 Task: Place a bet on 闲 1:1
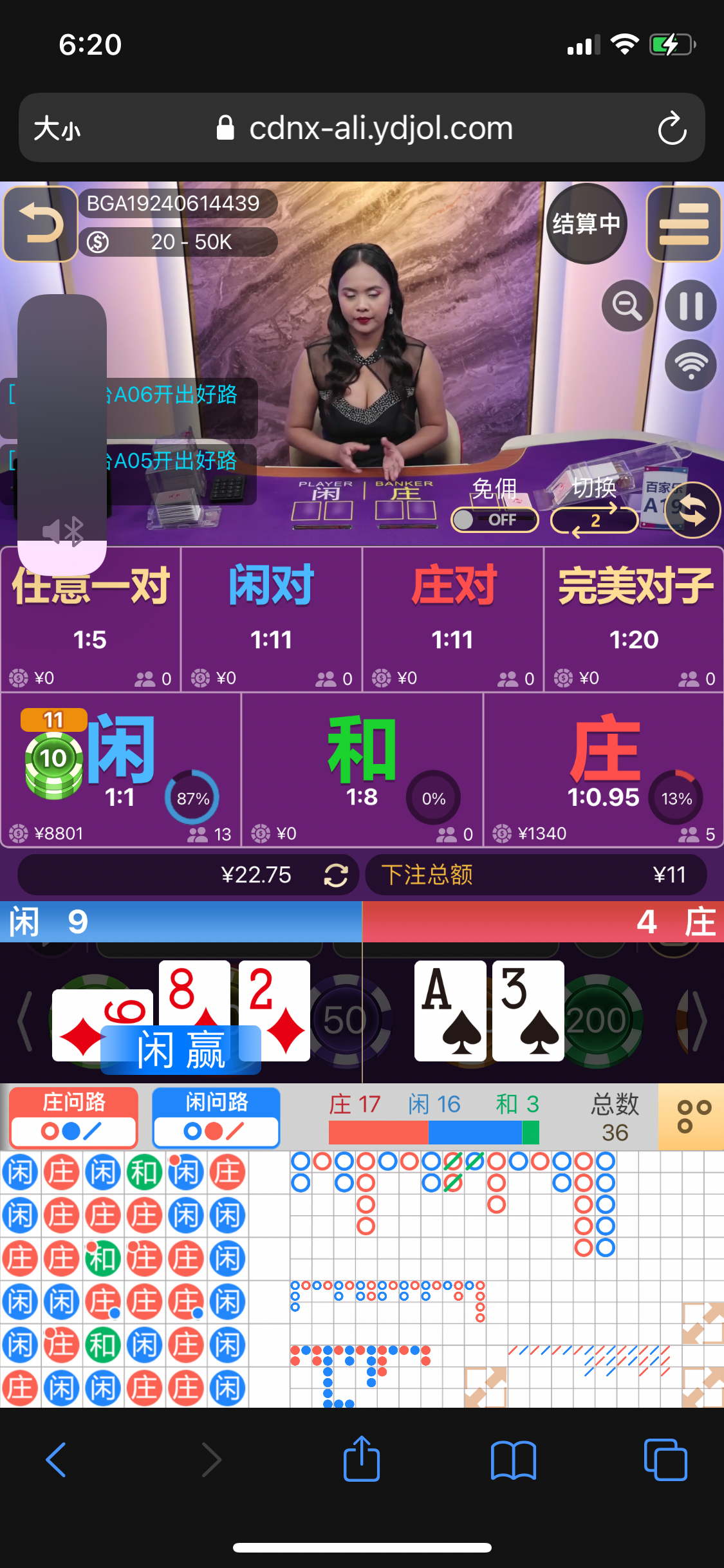pyautogui.click(x=120, y=769)
